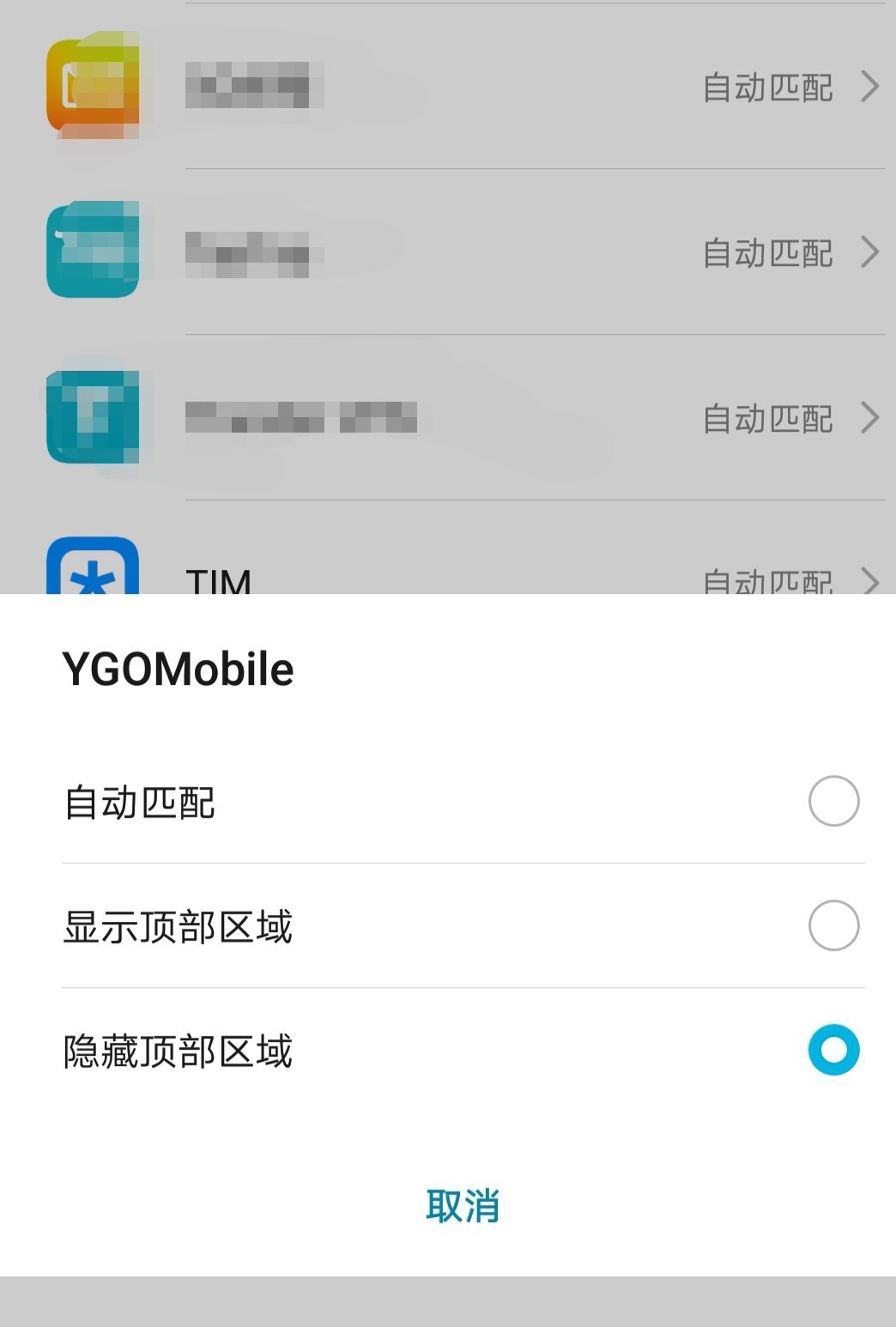Select the 显示顶部区域 radio option
The image size is (896, 1327).
833,926
